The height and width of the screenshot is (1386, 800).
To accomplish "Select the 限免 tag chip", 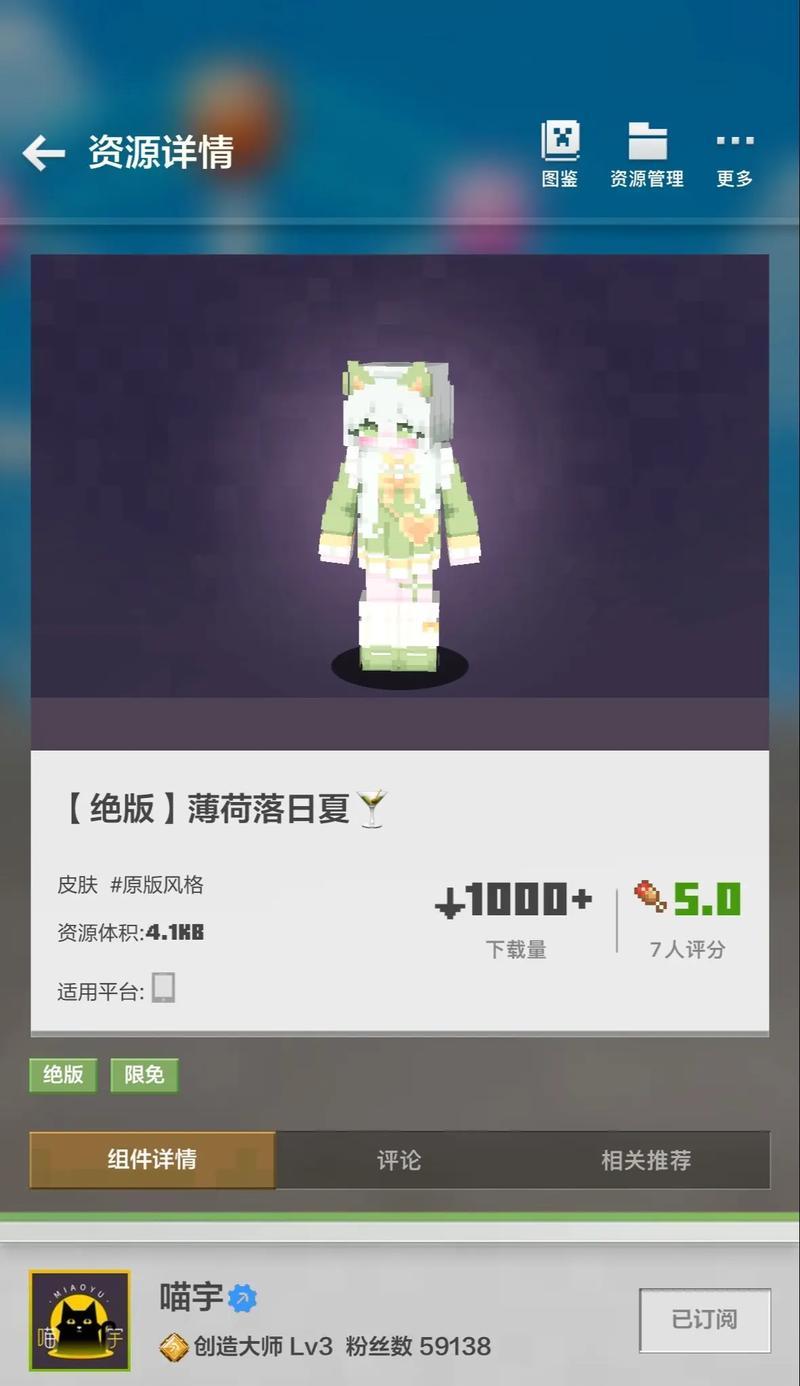I will click(x=144, y=1075).
